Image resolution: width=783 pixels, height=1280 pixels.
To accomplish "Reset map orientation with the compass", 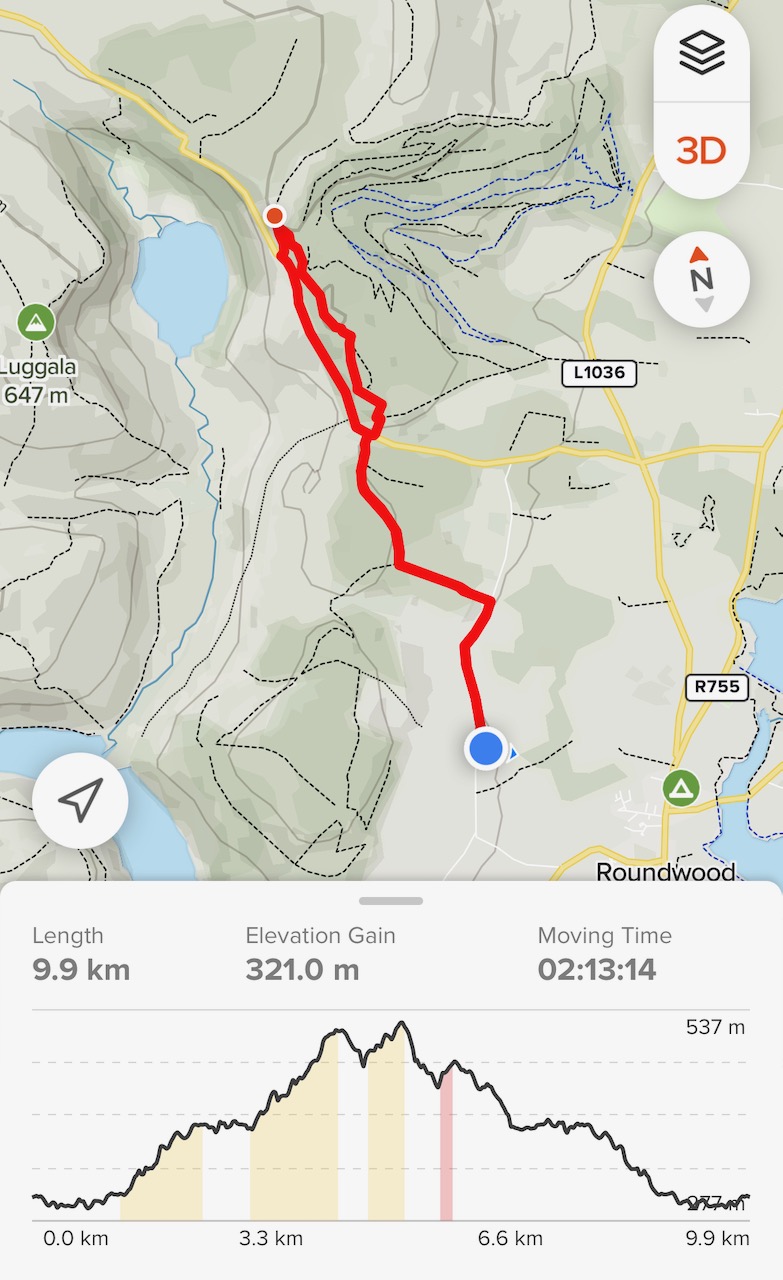I will (701, 279).
